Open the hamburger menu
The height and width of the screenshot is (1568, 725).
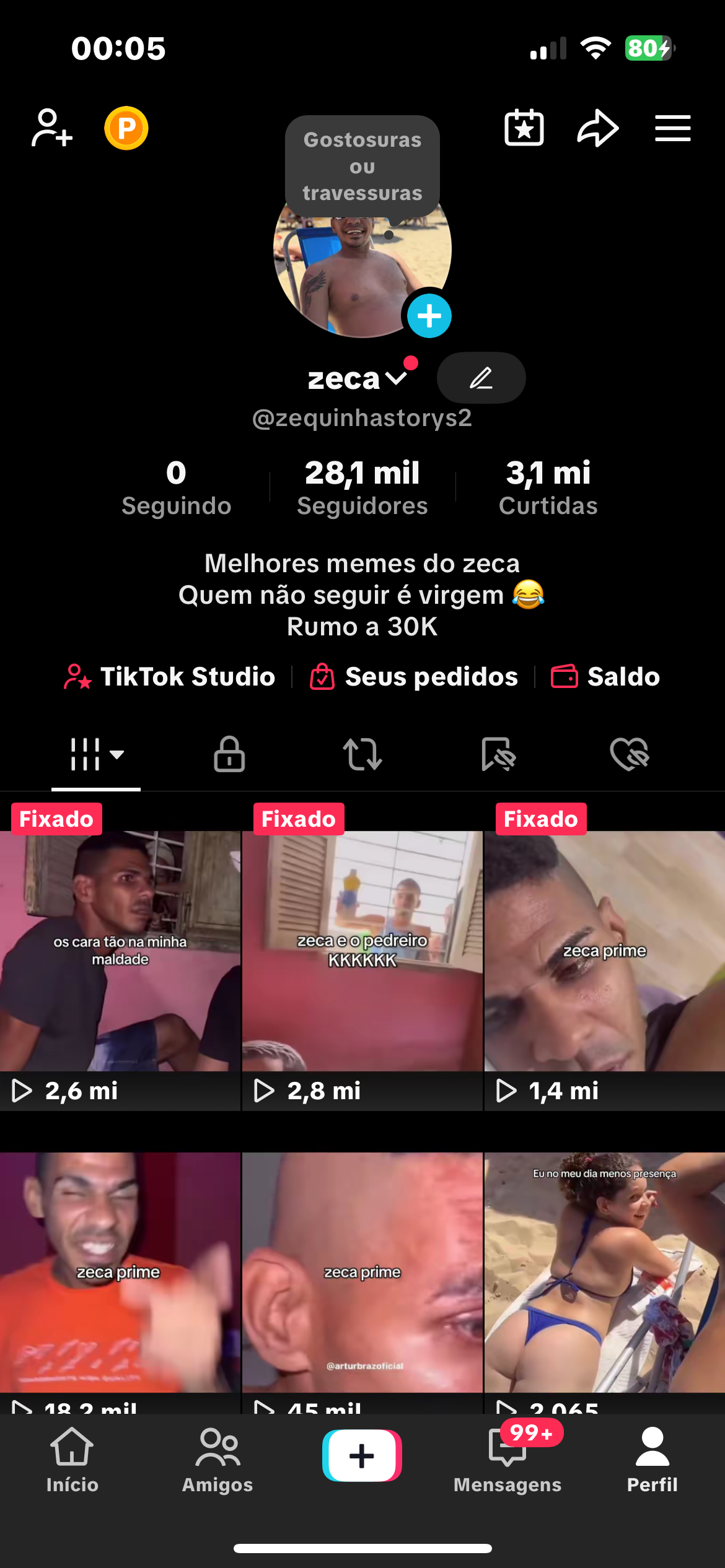(x=673, y=128)
